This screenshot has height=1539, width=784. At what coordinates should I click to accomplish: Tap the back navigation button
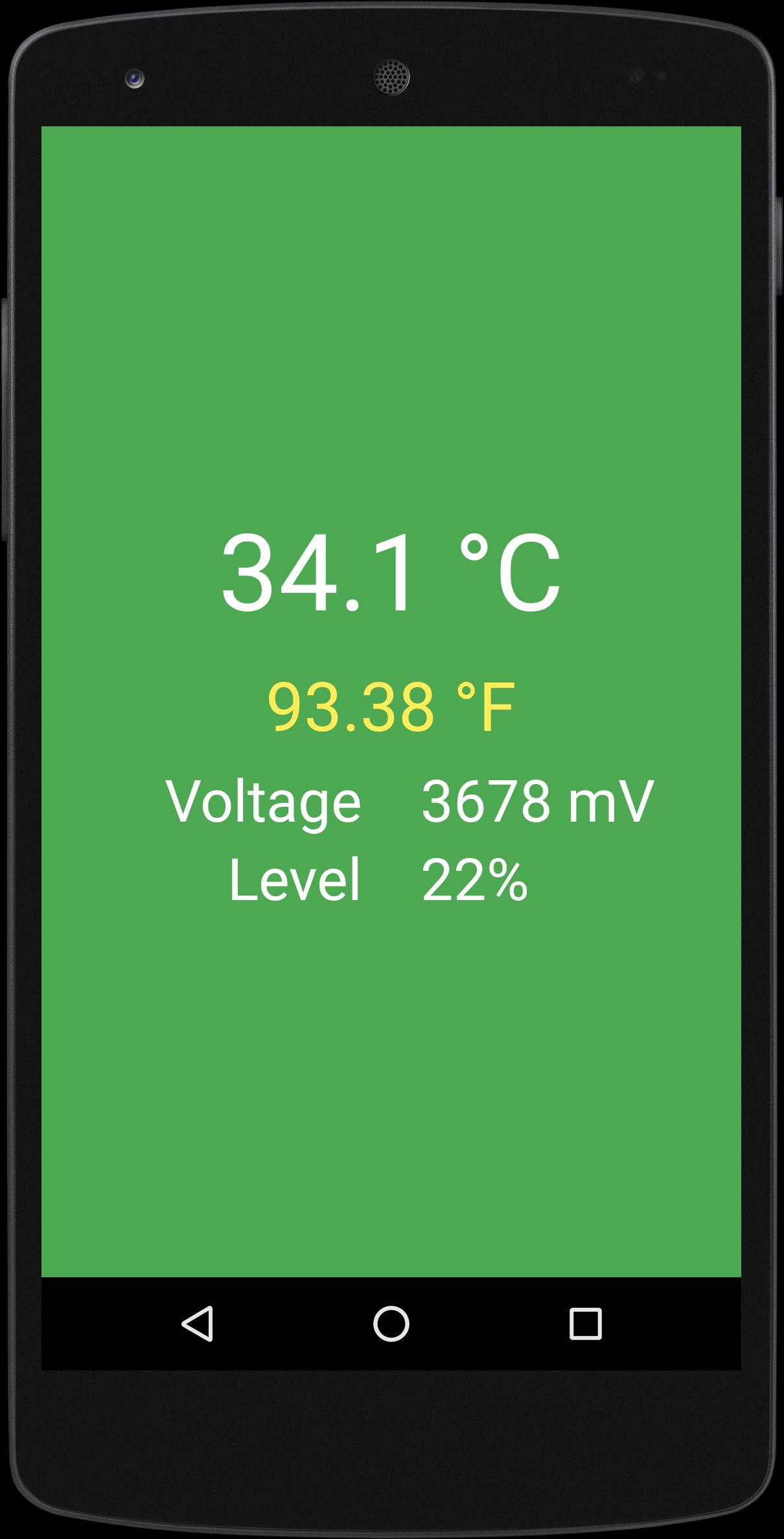coord(198,1323)
